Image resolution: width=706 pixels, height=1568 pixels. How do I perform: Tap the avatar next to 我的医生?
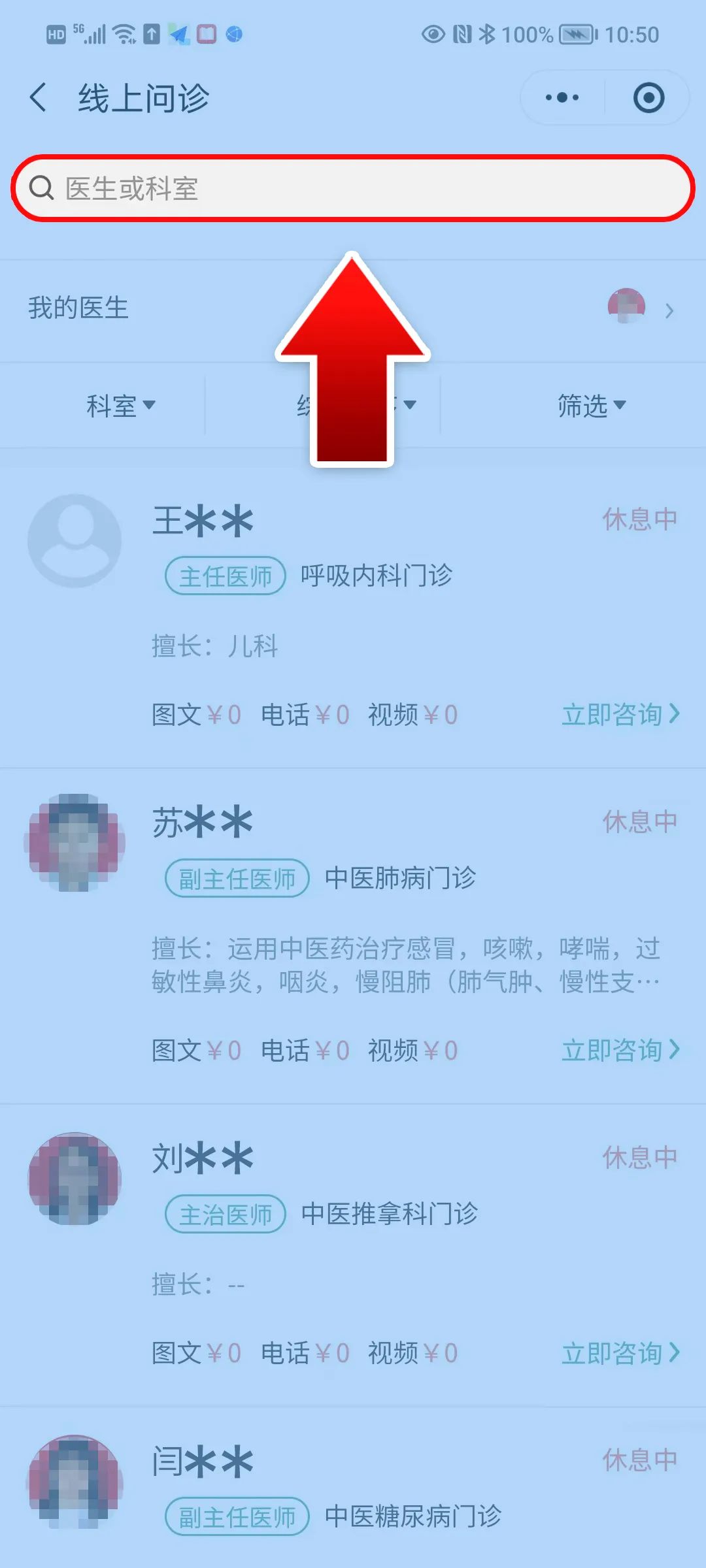tap(626, 308)
